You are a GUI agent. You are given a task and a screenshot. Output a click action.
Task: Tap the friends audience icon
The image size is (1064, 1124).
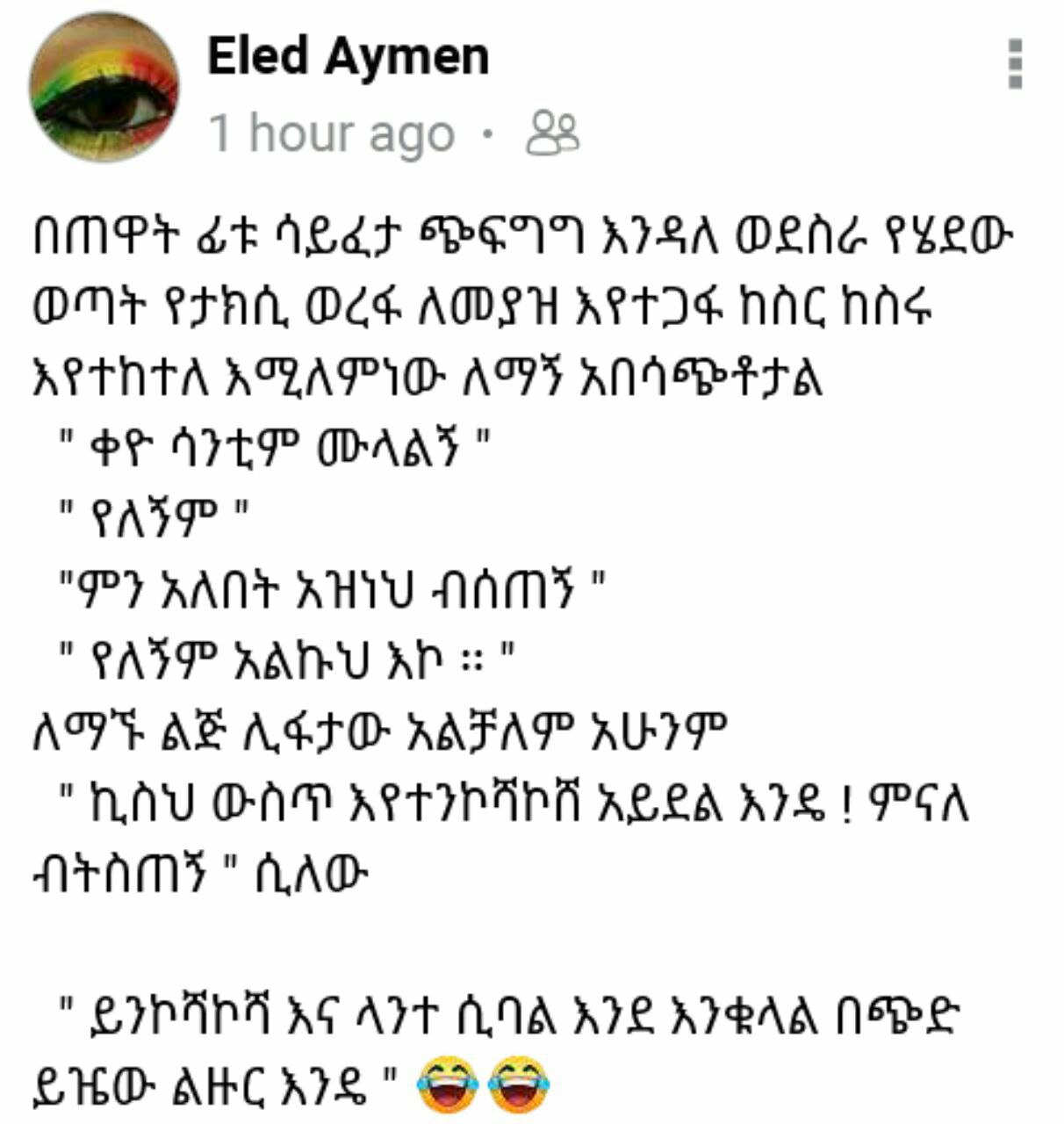pyautogui.click(x=553, y=134)
